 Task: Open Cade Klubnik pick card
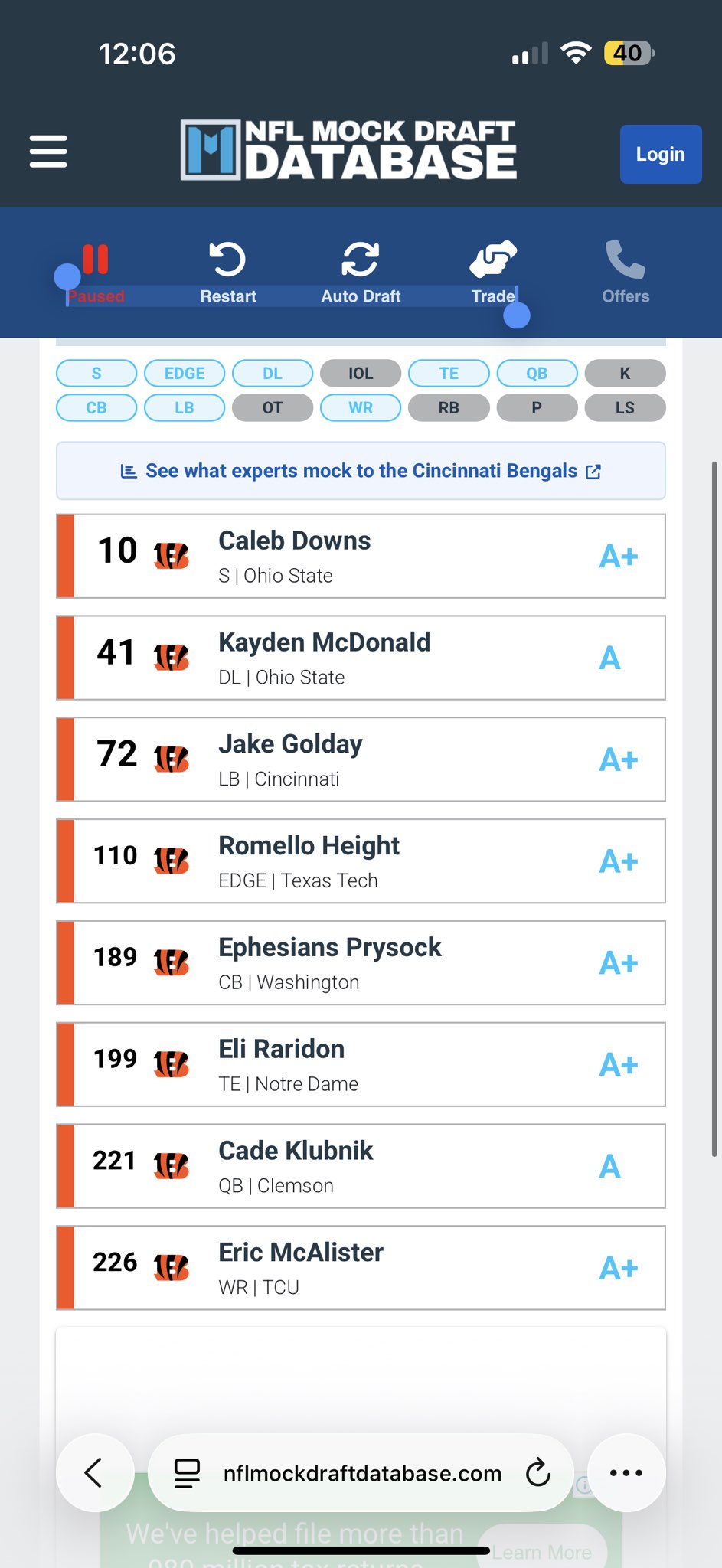[x=361, y=1167]
